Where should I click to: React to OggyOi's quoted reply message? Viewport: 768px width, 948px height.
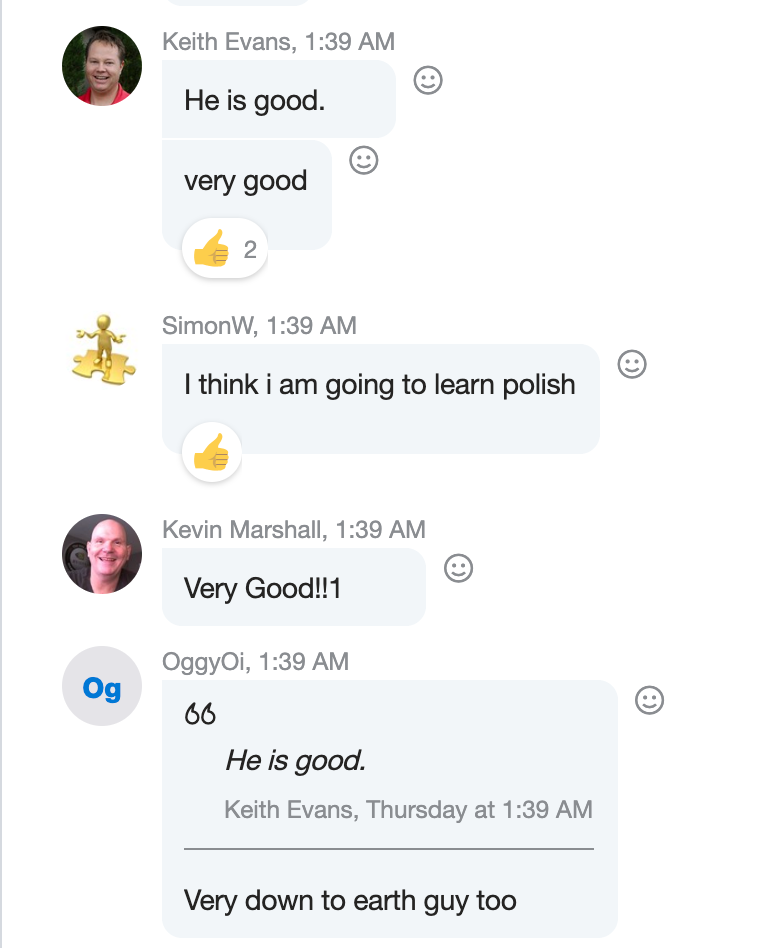pyautogui.click(x=650, y=700)
